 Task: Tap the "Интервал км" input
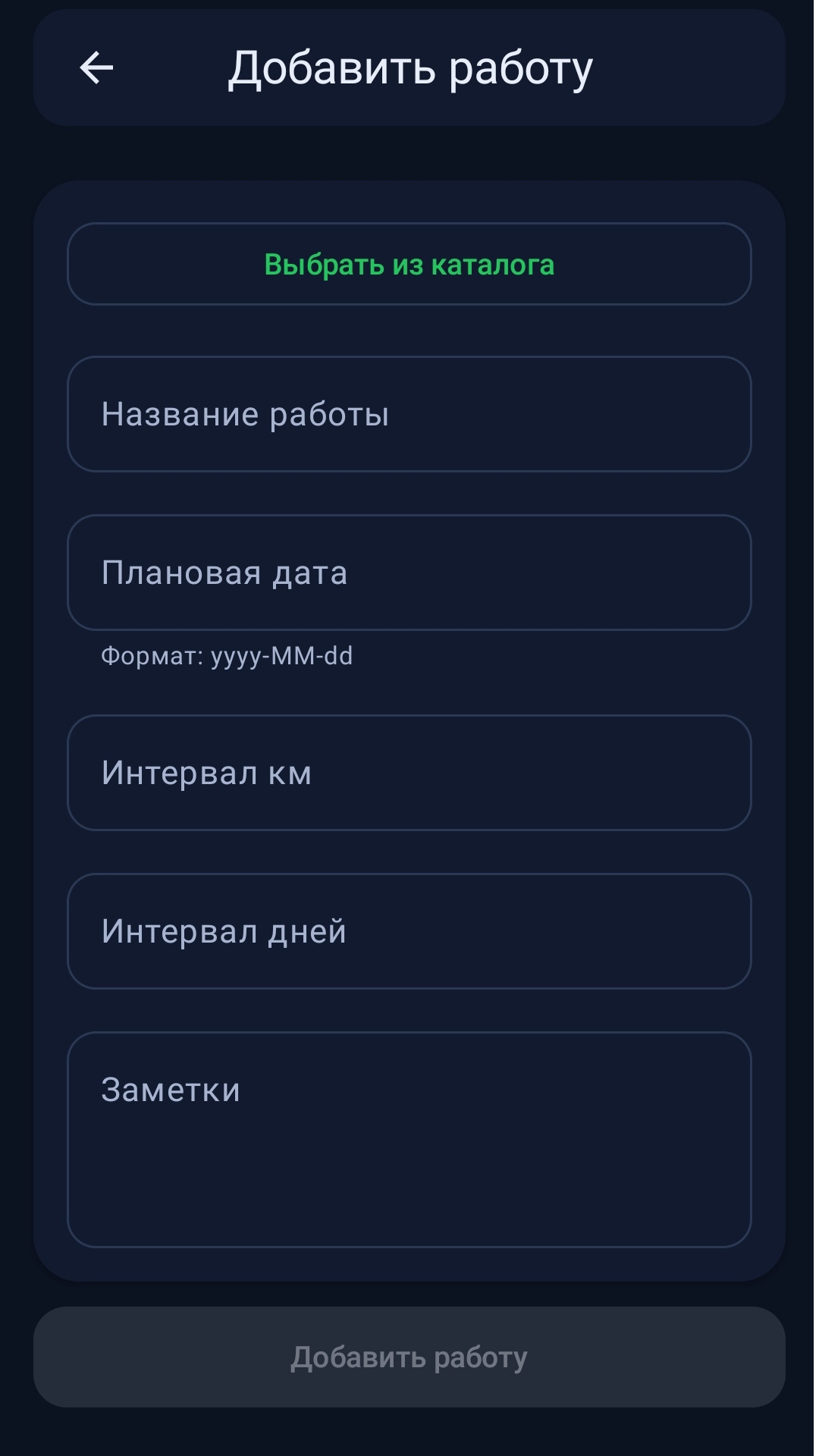(409, 773)
